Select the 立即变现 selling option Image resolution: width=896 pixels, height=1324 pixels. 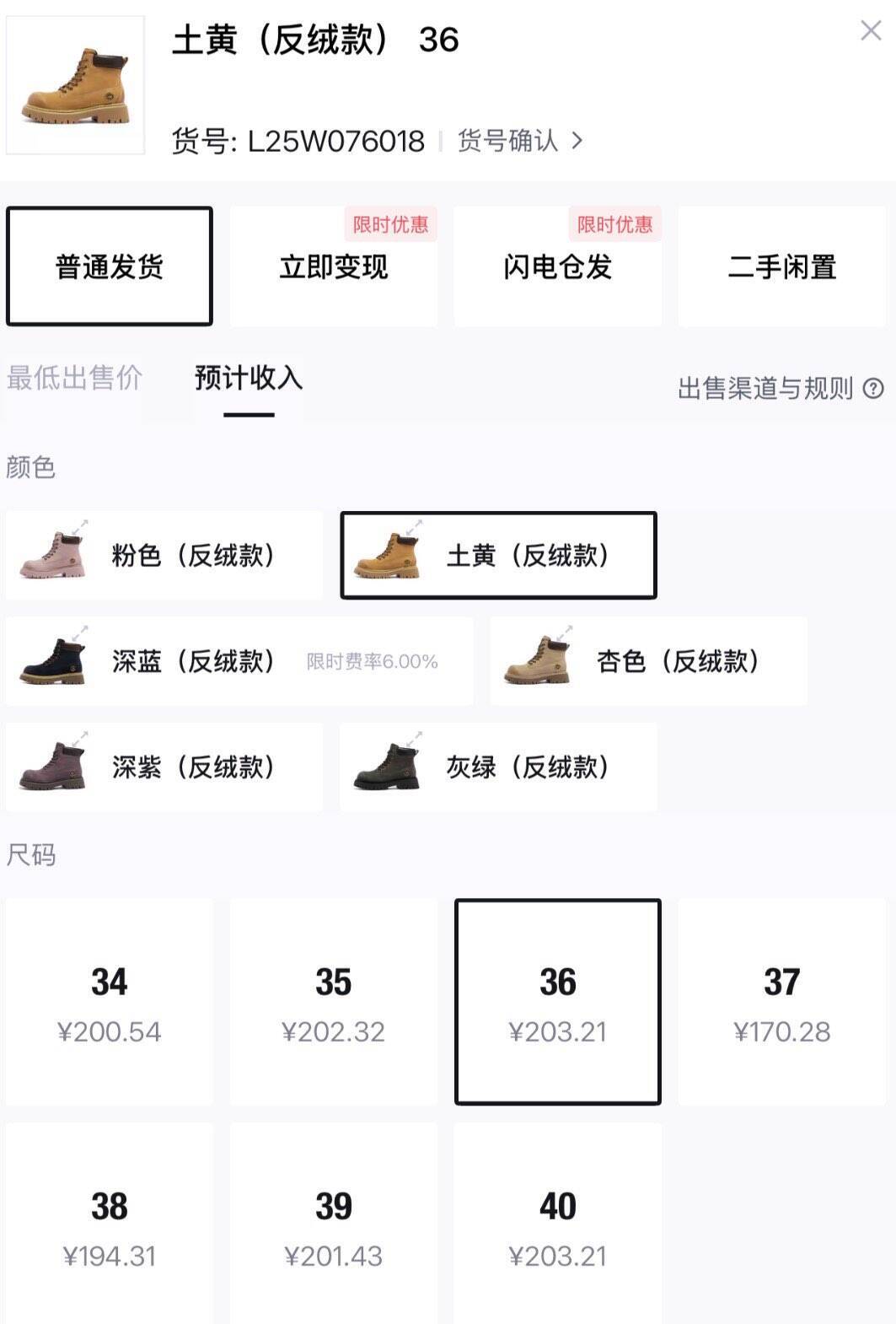[334, 266]
